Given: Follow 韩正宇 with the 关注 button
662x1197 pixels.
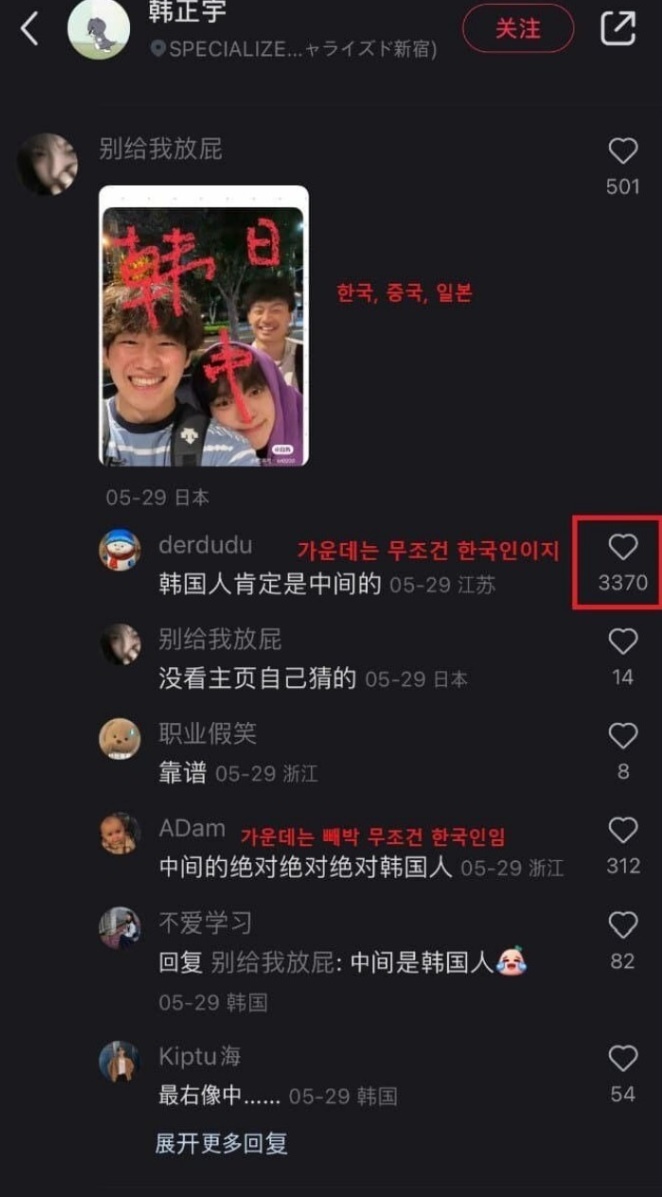Looking at the screenshot, I should [518, 28].
